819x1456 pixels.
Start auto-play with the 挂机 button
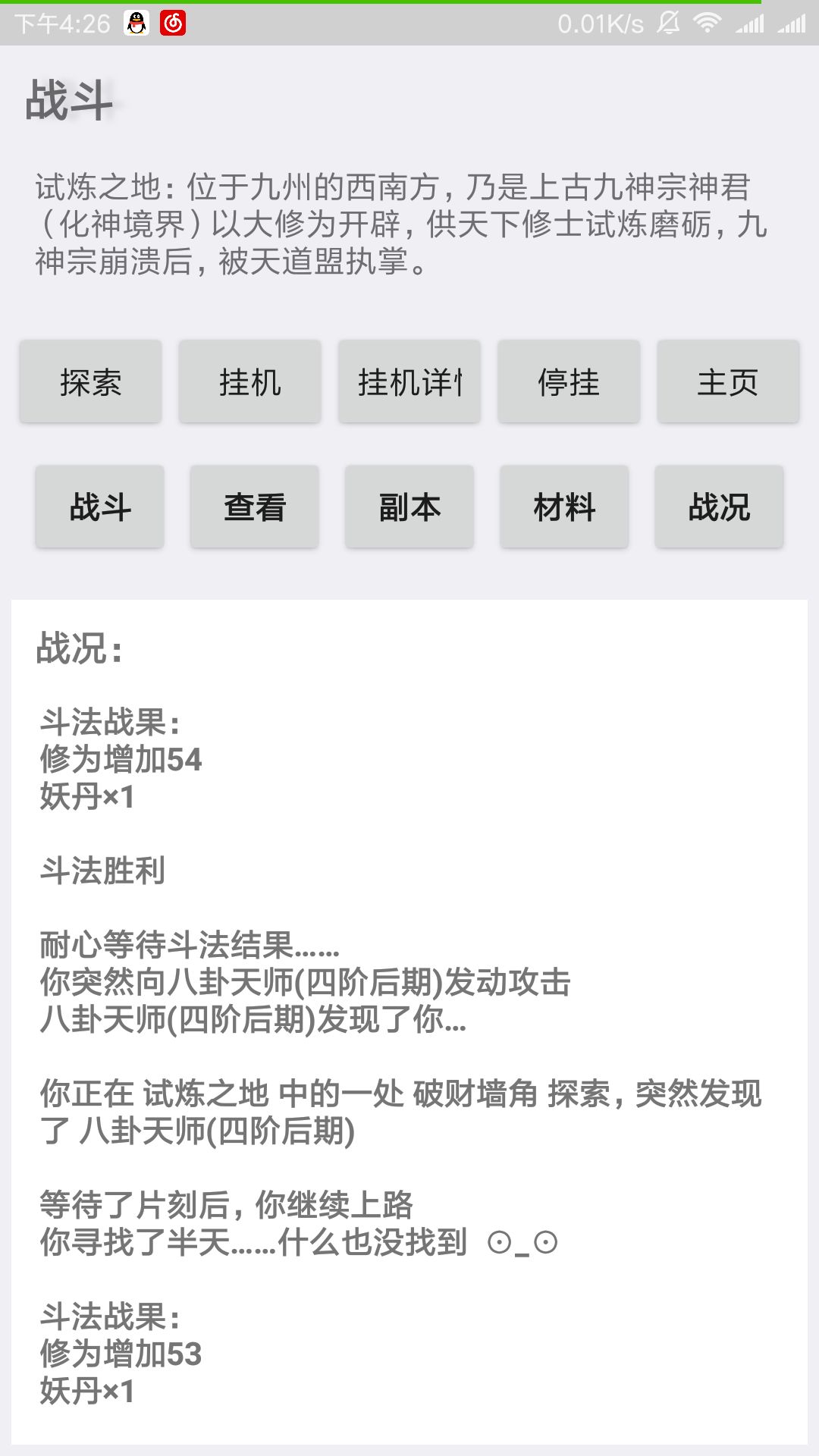[249, 381]
